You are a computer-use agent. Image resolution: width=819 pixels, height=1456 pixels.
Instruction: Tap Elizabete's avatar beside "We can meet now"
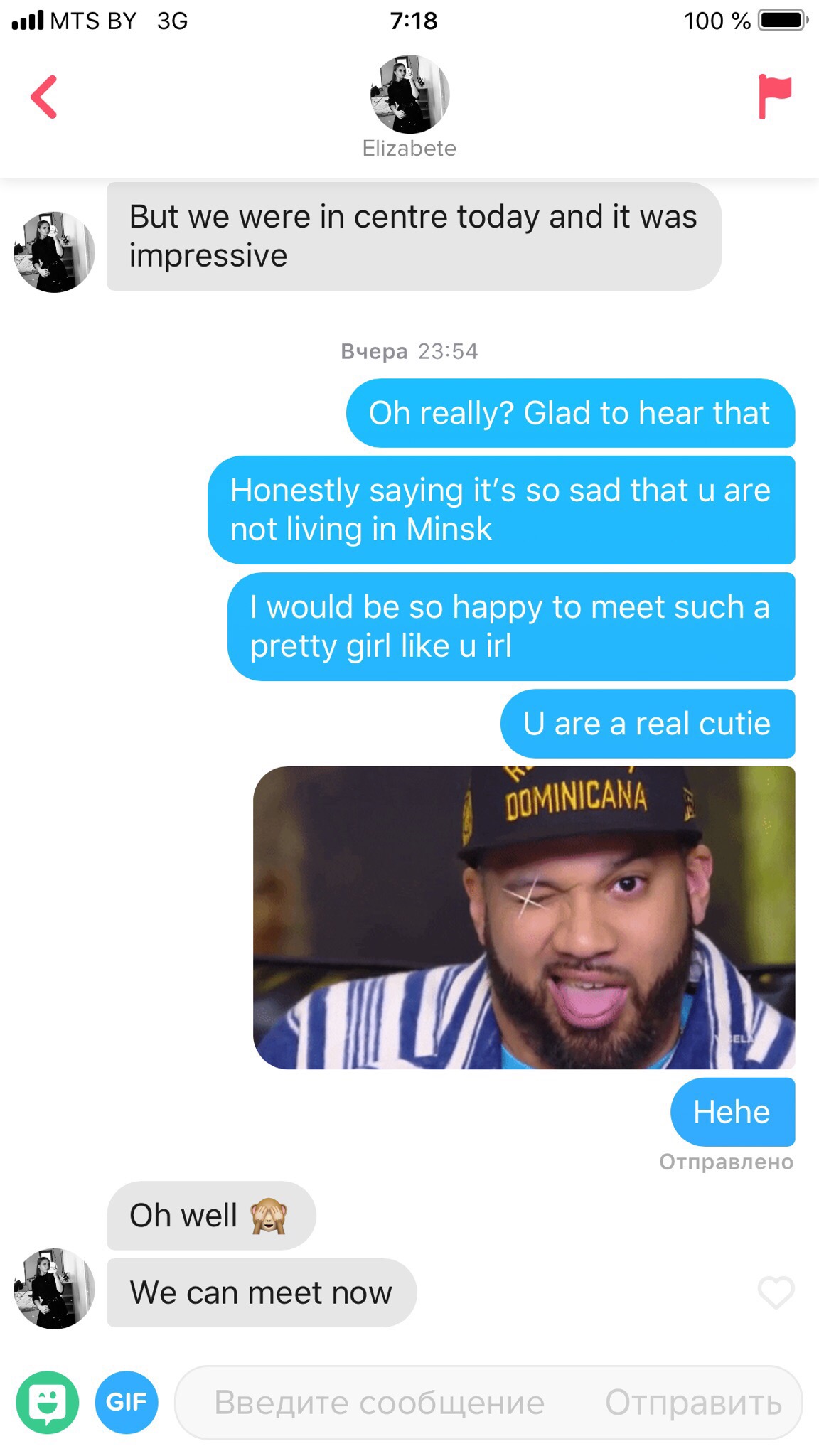coord(54,1288)
